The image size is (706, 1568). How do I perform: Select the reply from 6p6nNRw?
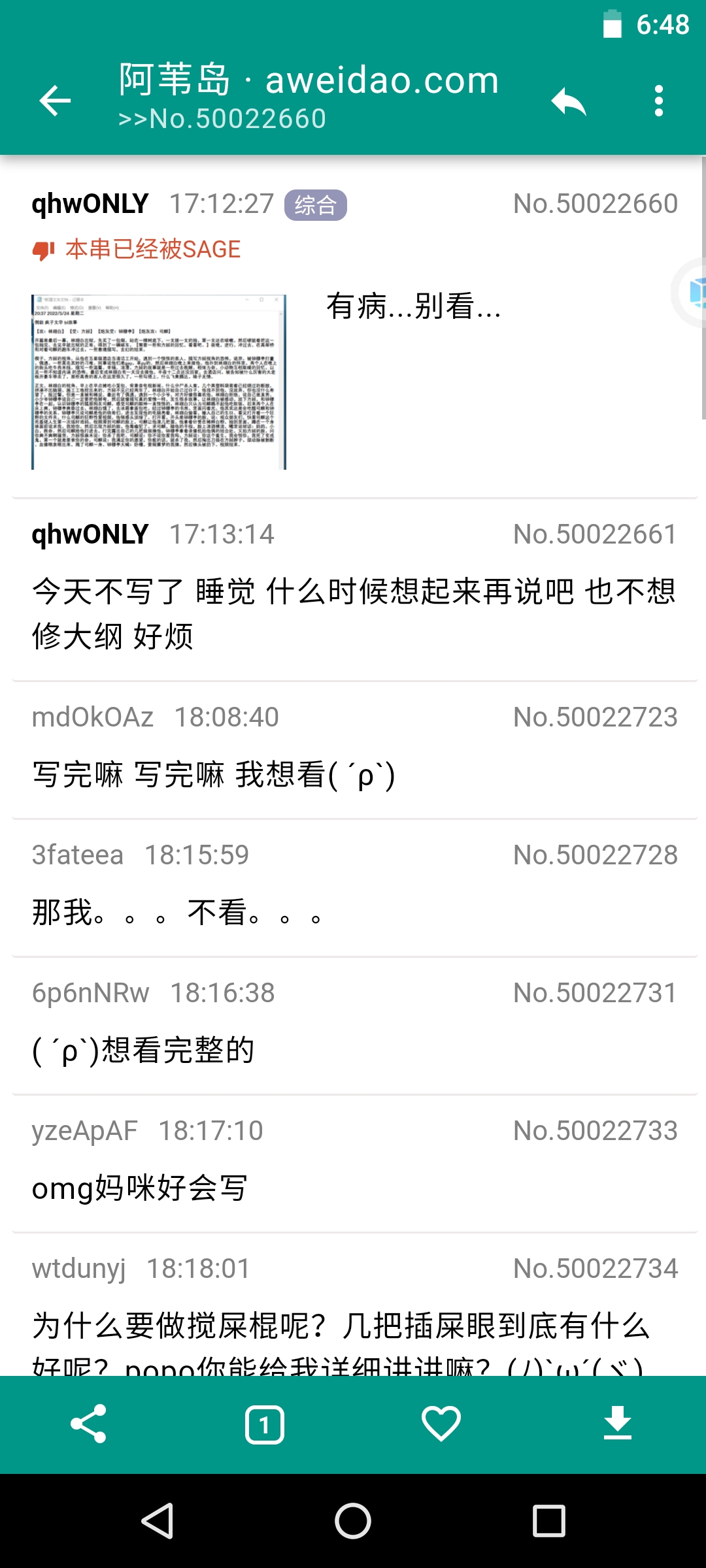tap(353, 1026)
